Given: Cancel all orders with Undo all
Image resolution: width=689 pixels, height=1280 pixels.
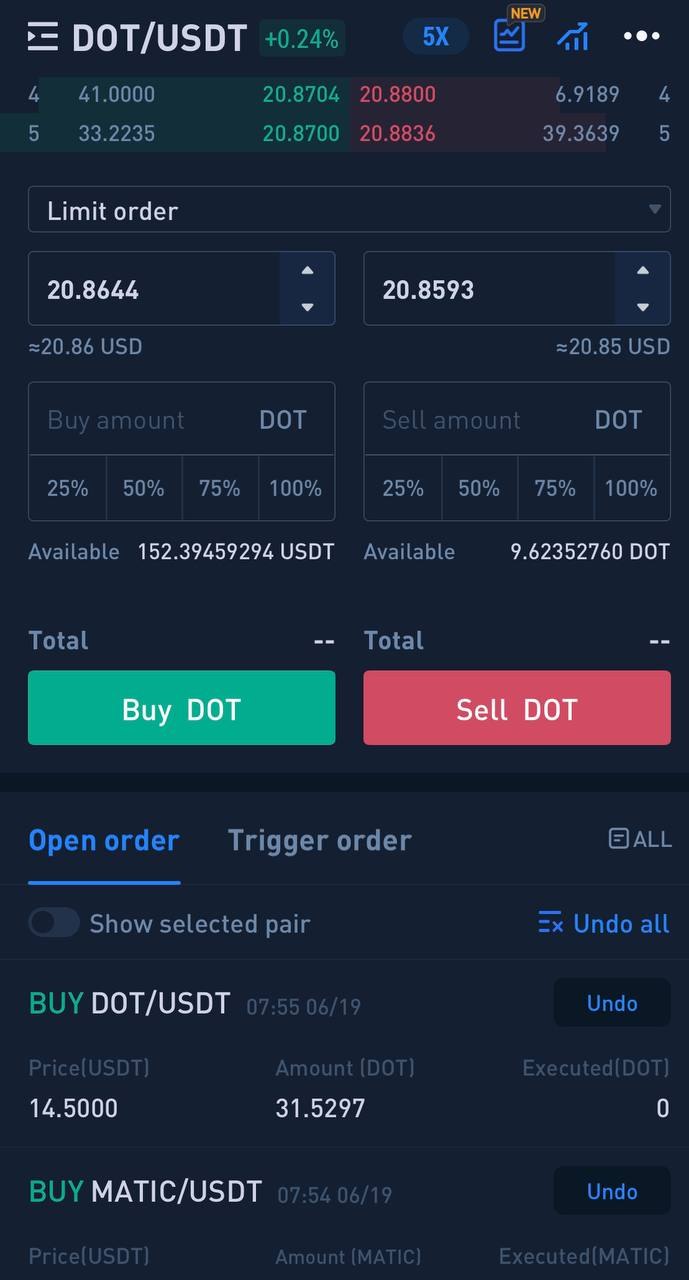Looking at the screenshot, I should pos(603,923).
